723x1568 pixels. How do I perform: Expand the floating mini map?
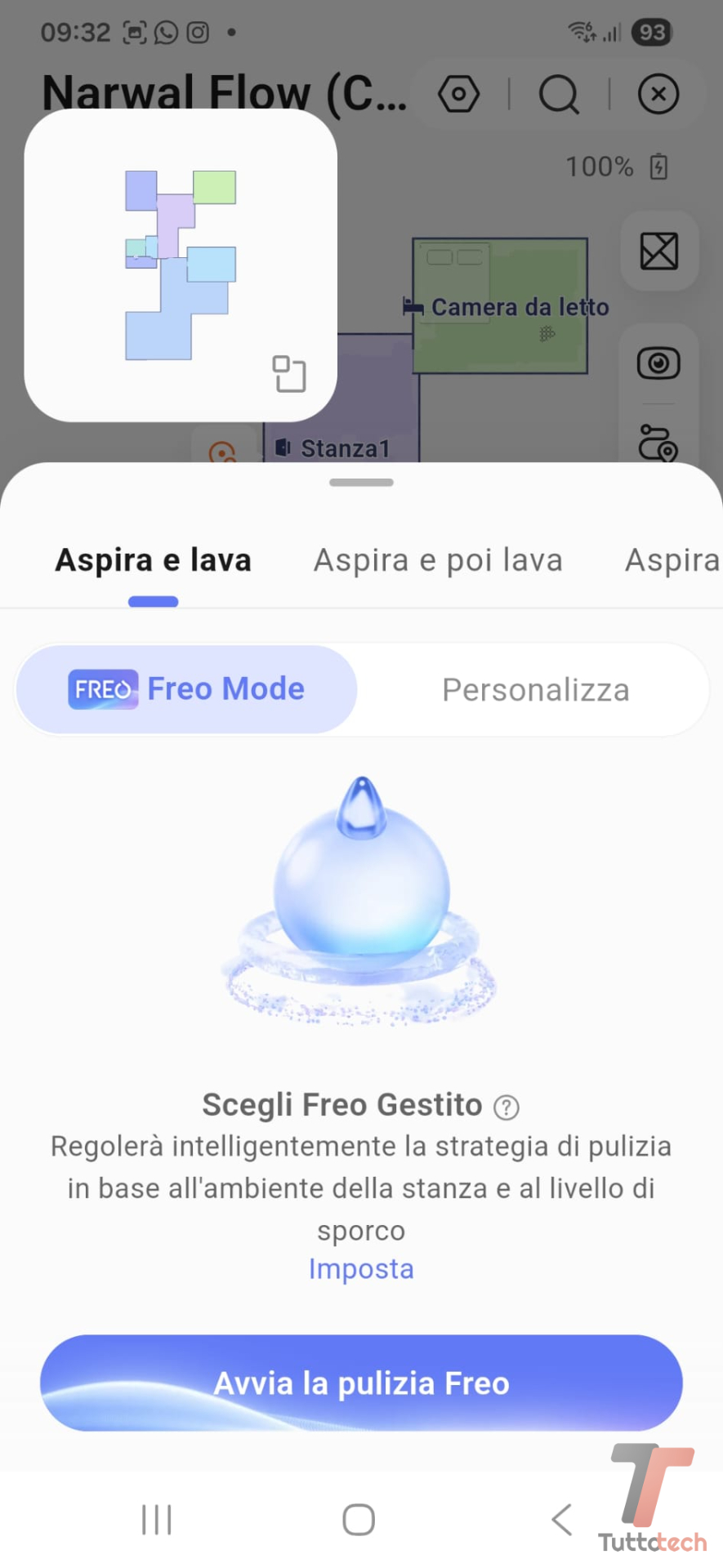pyautogui.click(x=288, y=374)
